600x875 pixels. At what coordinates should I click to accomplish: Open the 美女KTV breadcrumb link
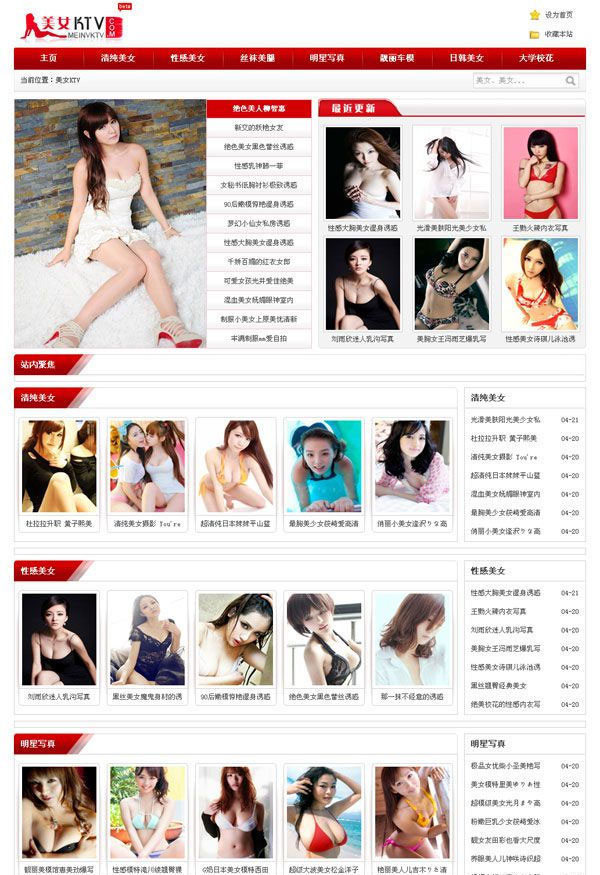tap(68, 81)
